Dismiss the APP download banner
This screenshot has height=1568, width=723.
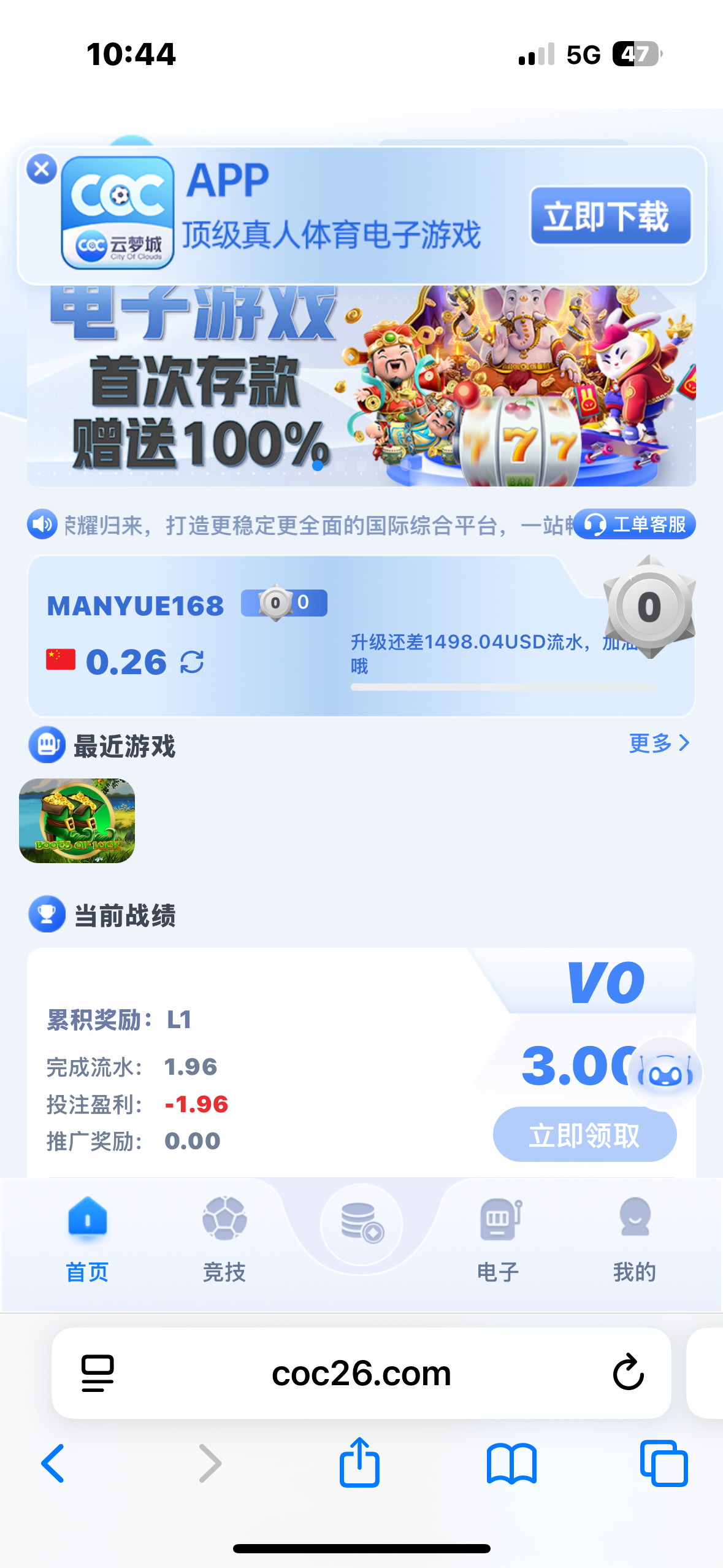tap(42, 169)
